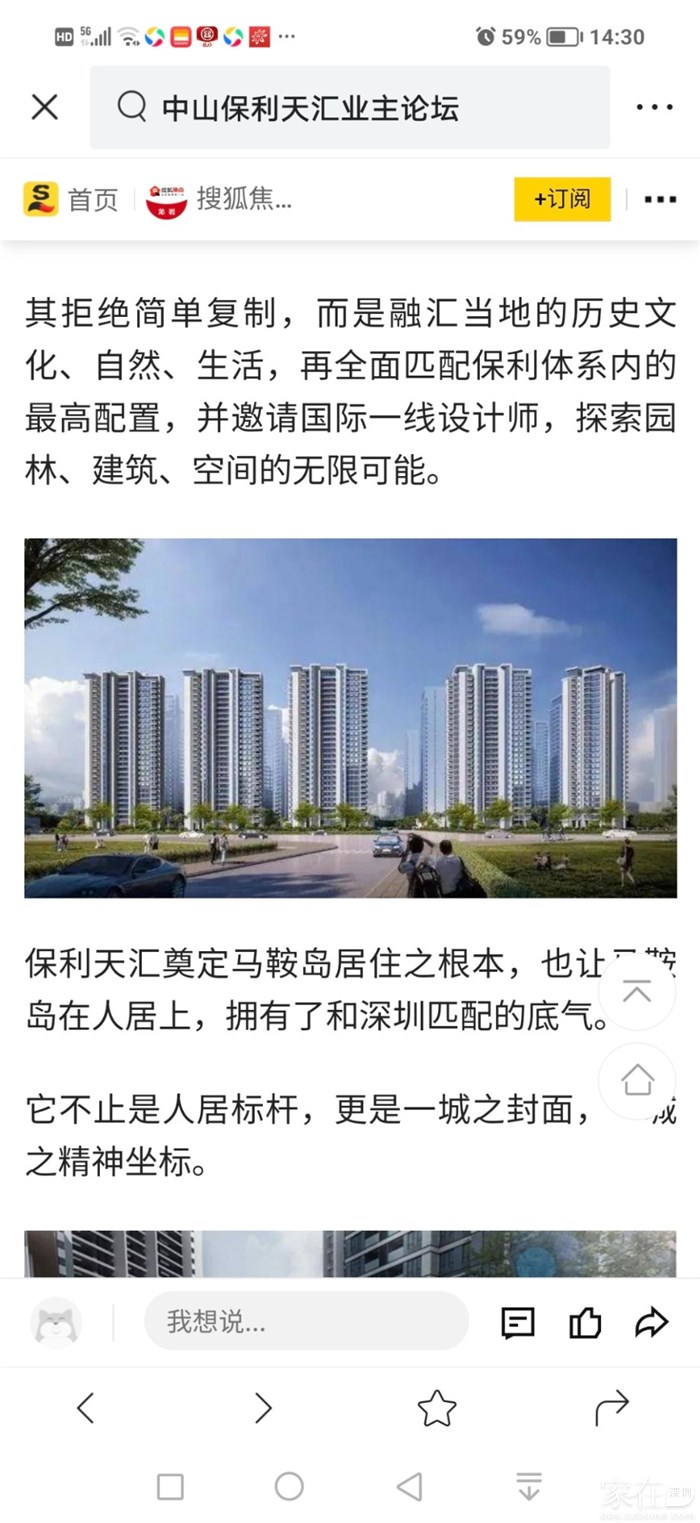Open recent apps with square button
Image resolution: width=700 pixels, height=1523 pixels.
(170, 1487)
